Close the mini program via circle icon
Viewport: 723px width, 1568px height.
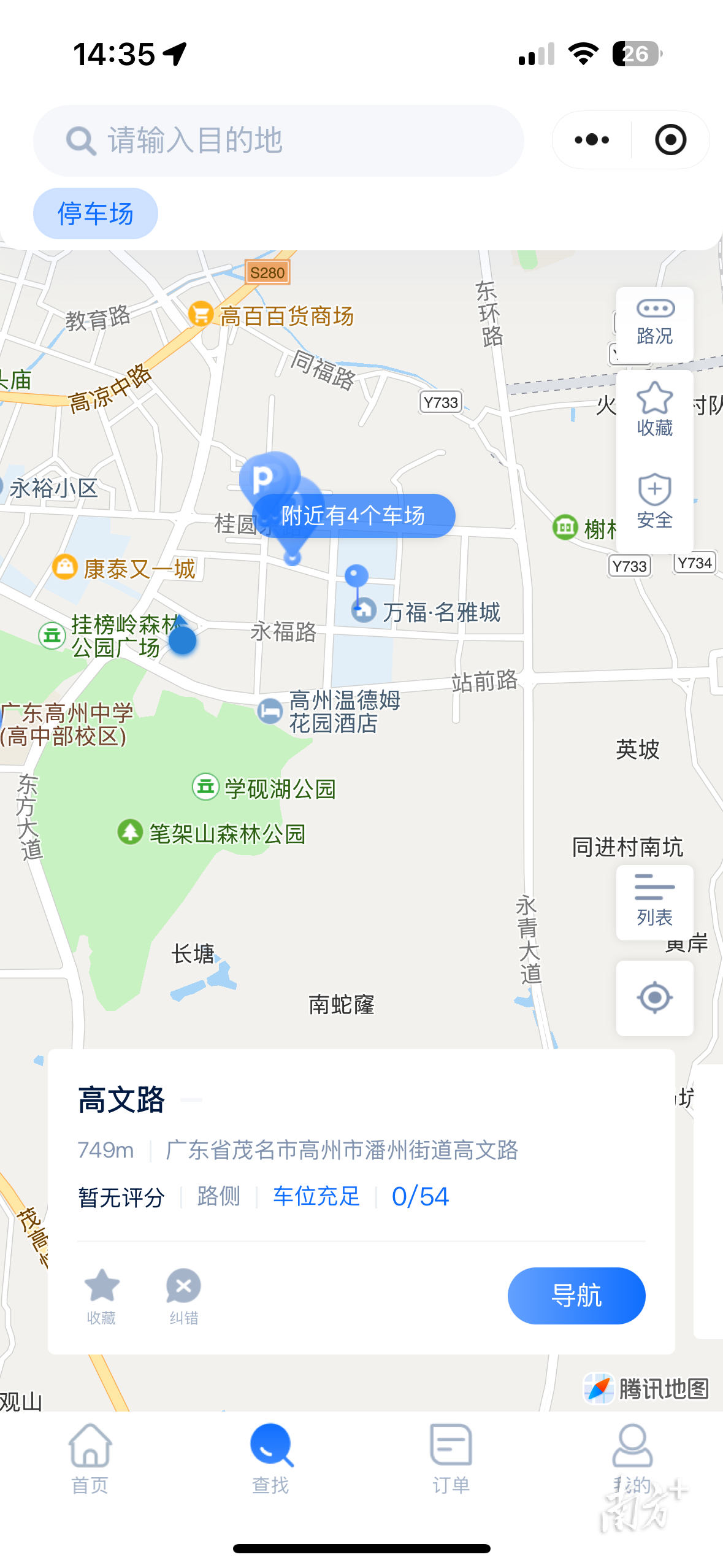670,140
